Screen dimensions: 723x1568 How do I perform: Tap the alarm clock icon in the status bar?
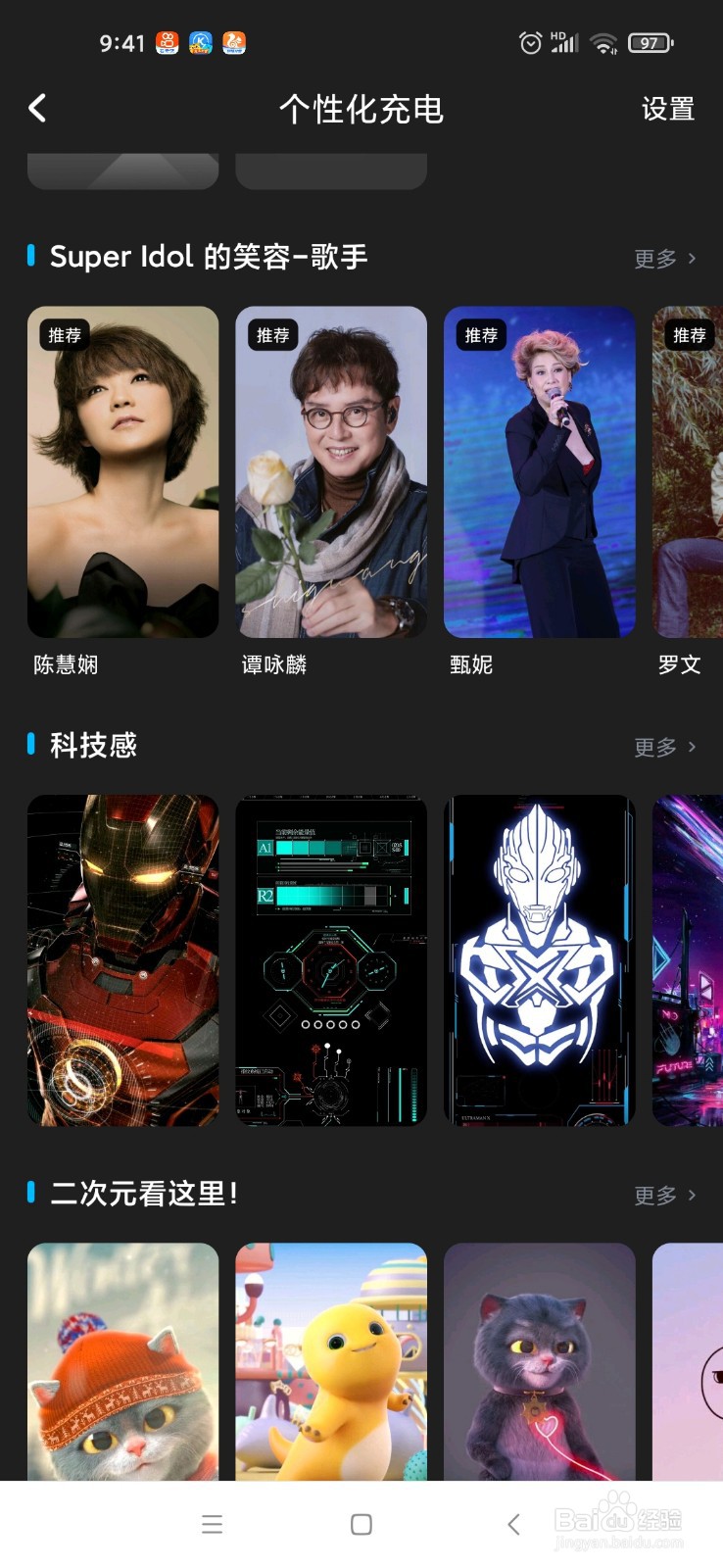click(530, 42)
